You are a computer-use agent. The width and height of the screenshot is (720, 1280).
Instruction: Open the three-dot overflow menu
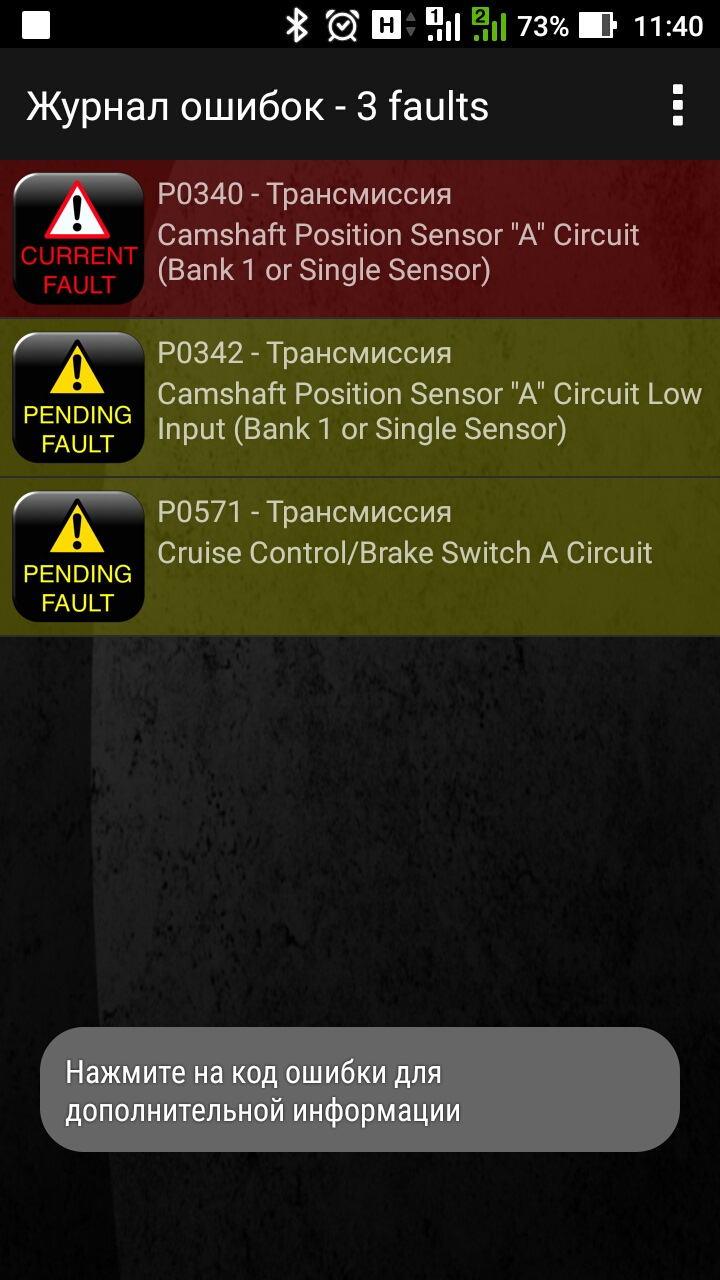click(x=678, y=105)
